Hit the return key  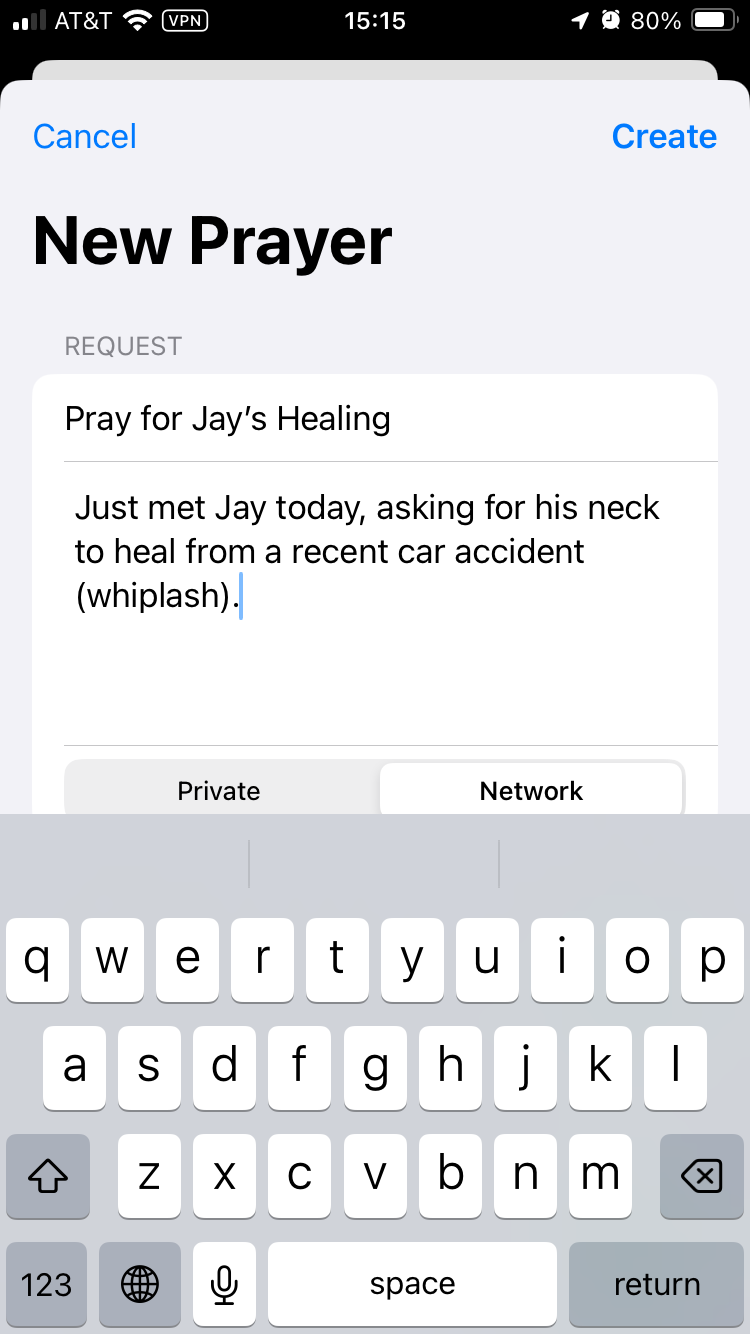656,1284
